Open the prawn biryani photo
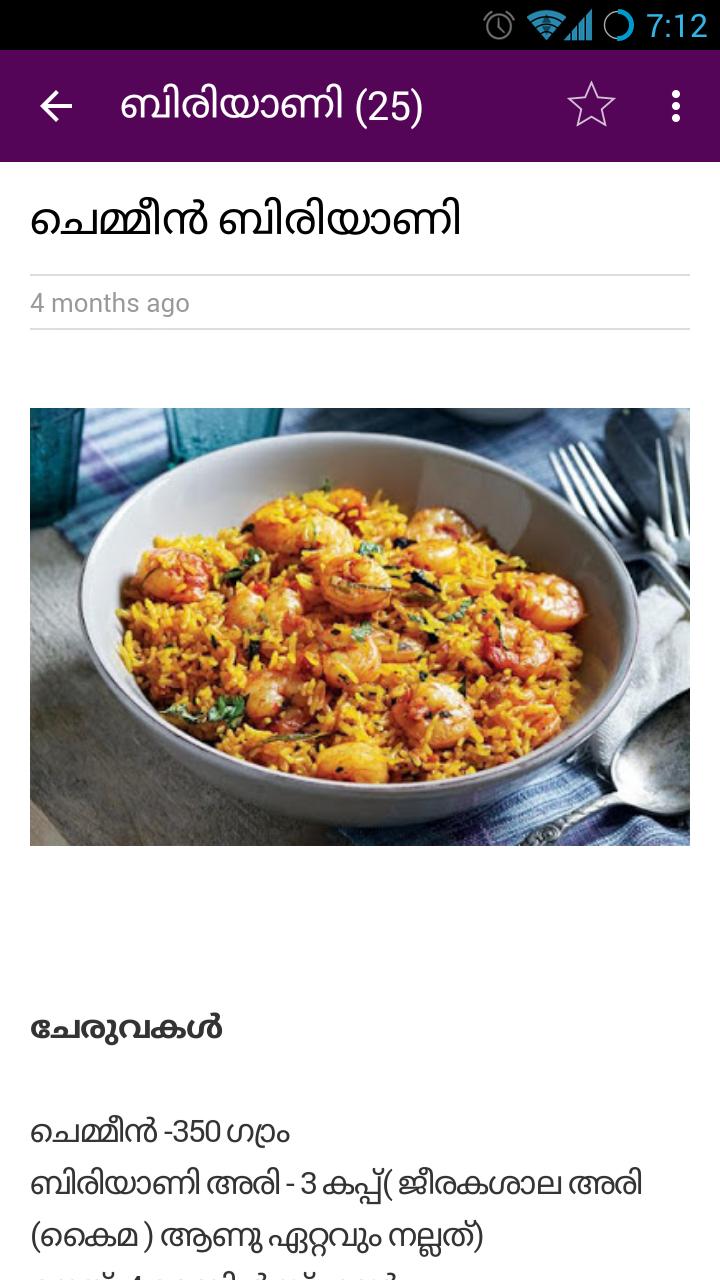Screen dimensions: 720x1280 click(x=360, y=626)
